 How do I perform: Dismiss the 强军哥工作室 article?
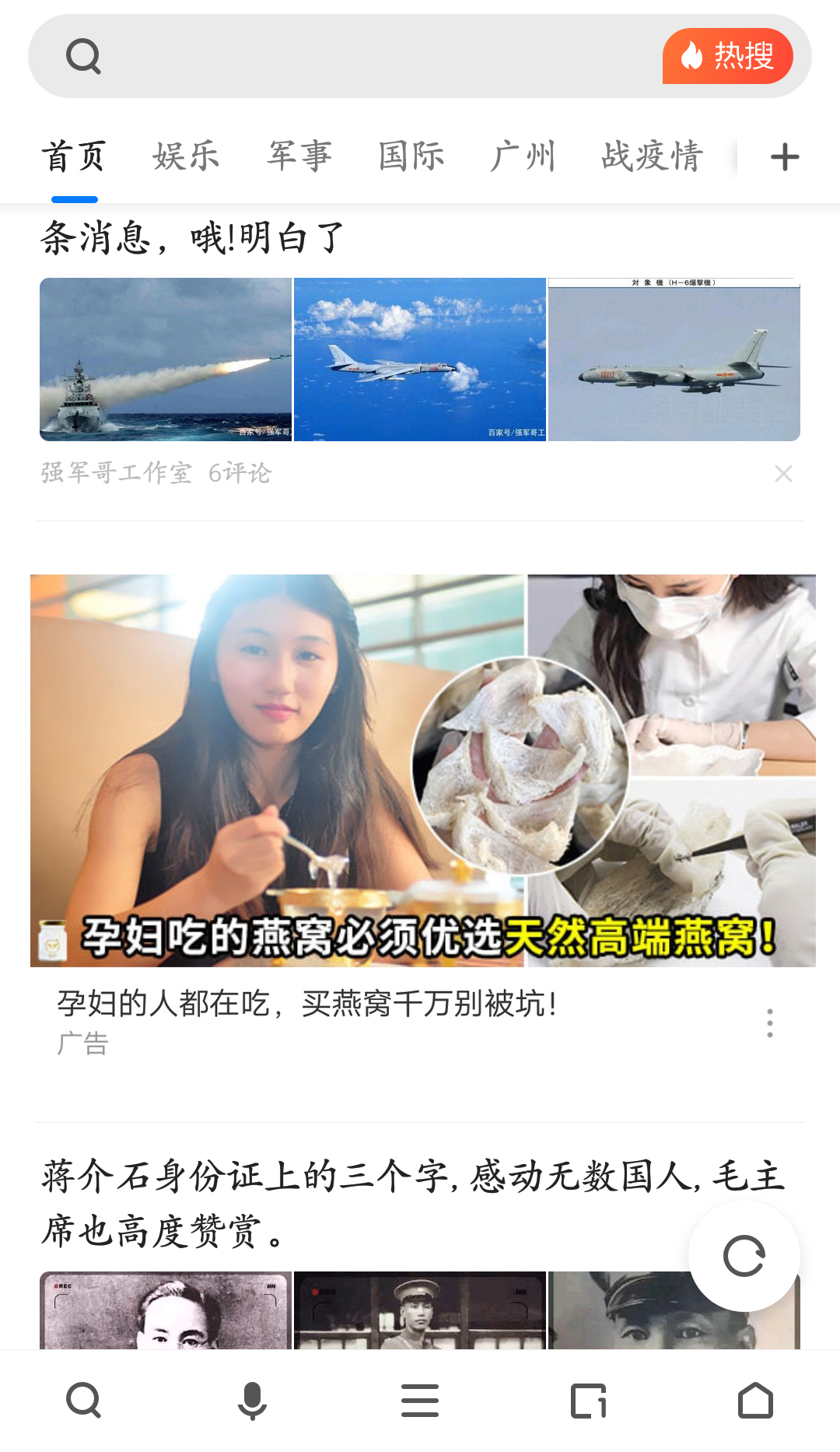tap(783, 474)
